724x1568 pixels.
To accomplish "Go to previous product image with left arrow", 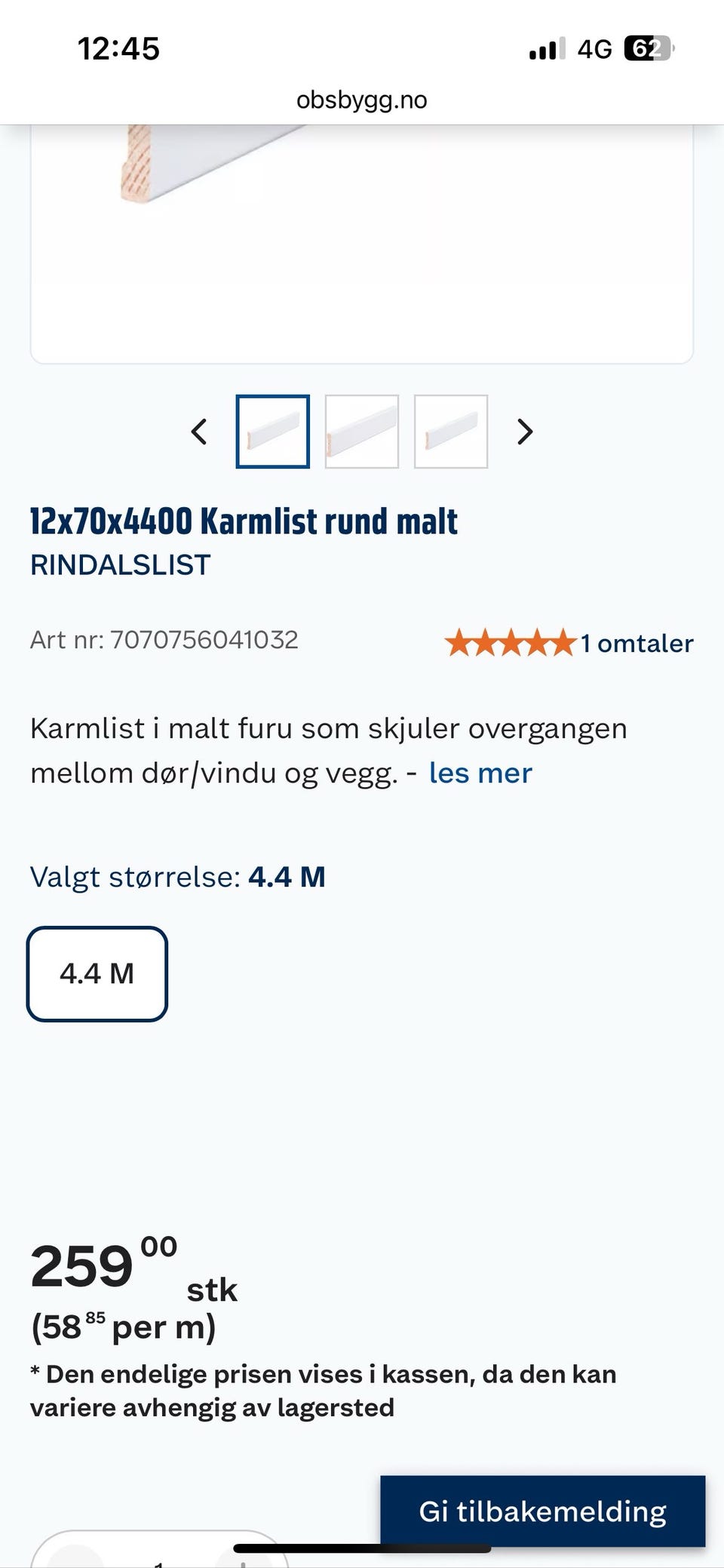I will (198, 432).
